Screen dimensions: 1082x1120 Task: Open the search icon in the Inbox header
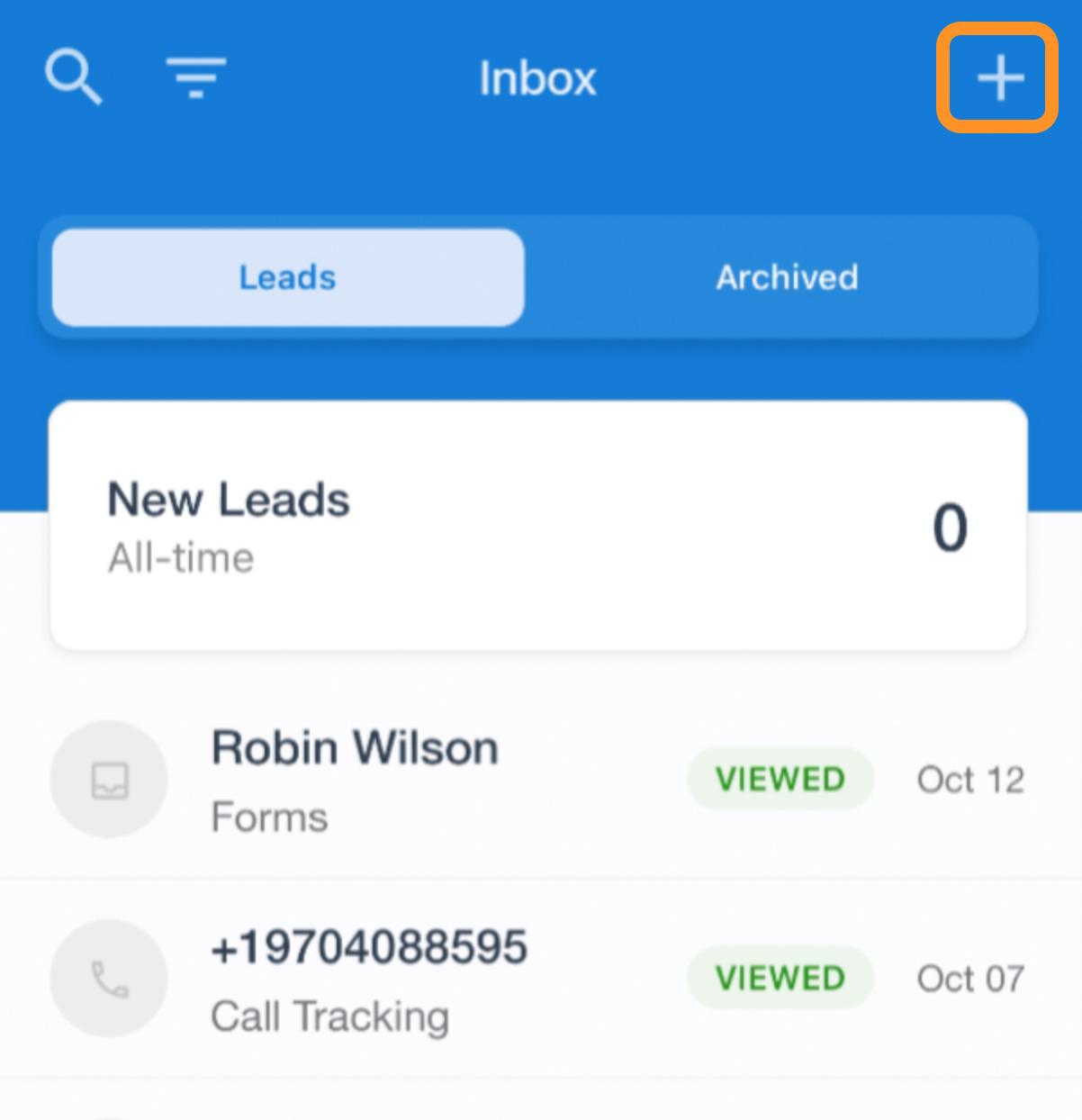[74, 77]
